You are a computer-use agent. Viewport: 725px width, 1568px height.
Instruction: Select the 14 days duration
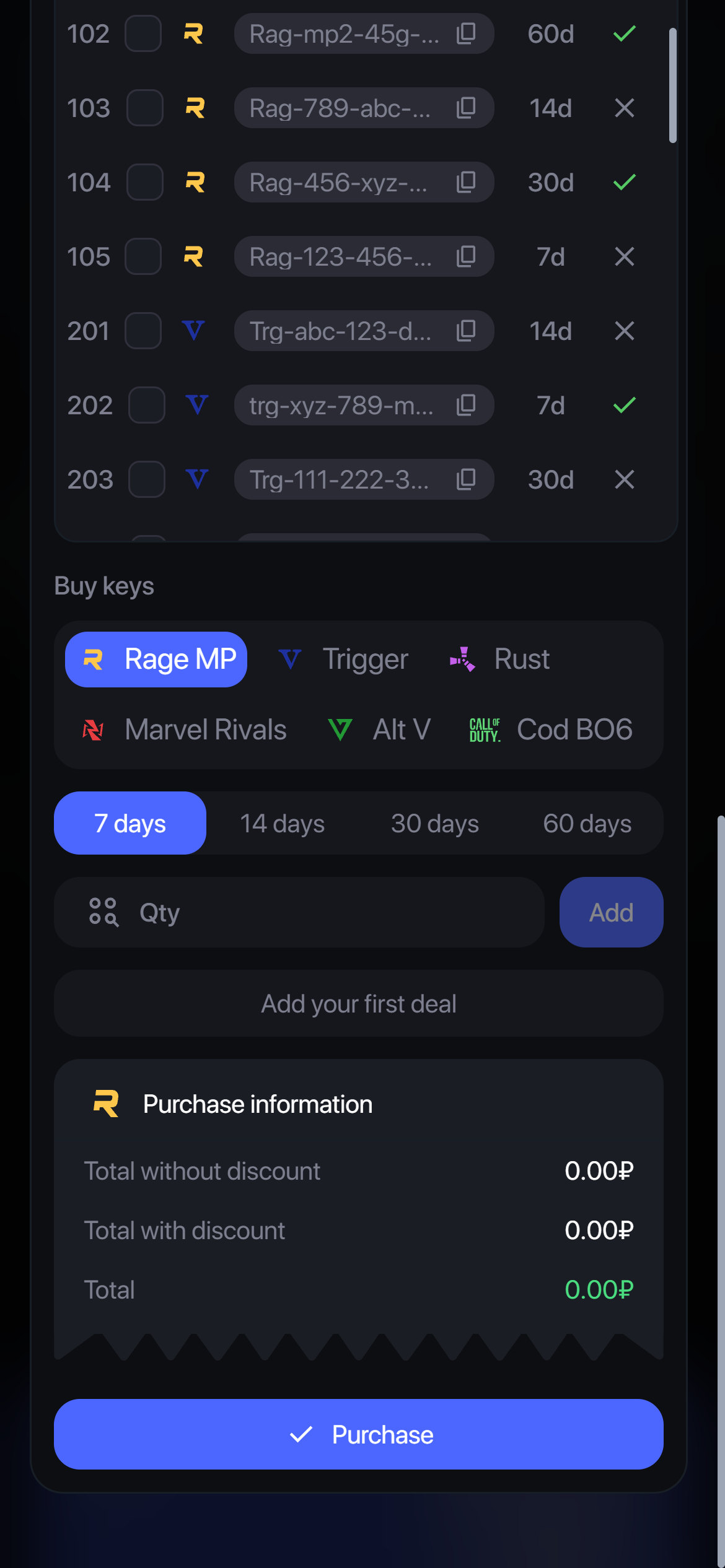coord(282,824)
